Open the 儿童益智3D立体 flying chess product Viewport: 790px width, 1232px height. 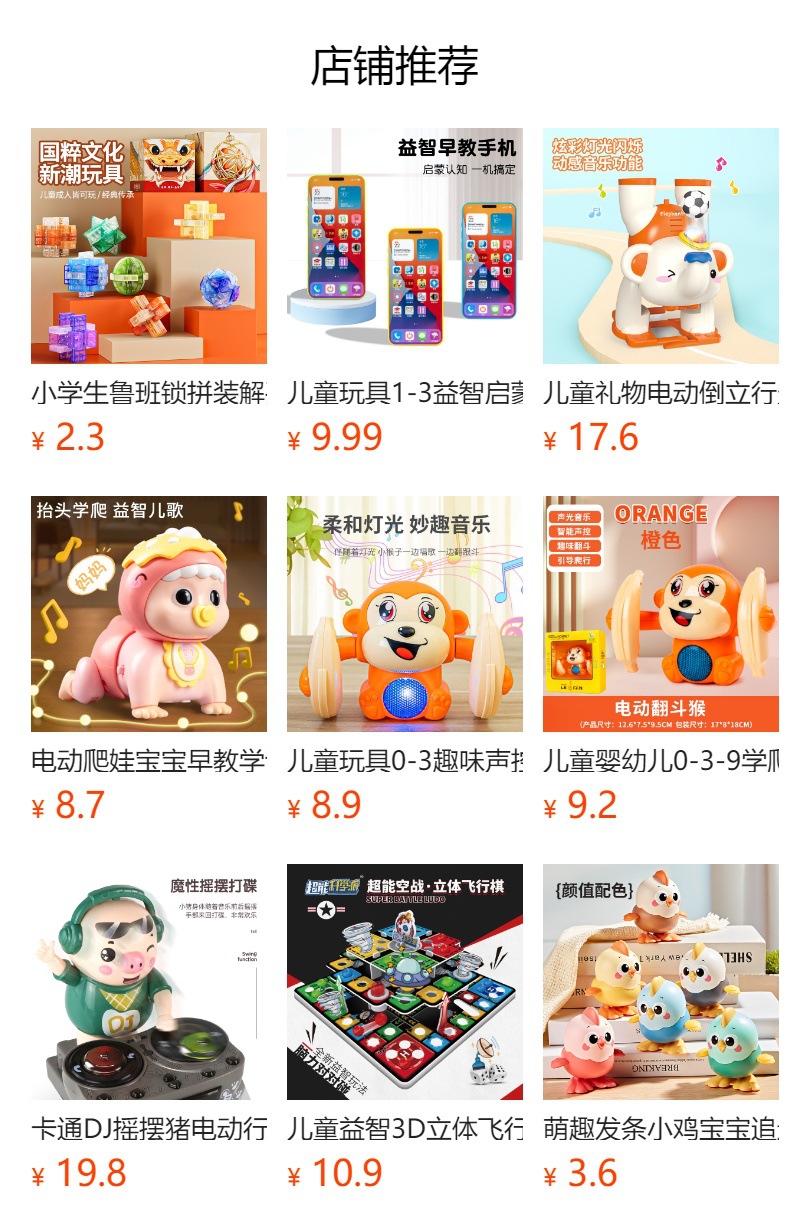405,982
